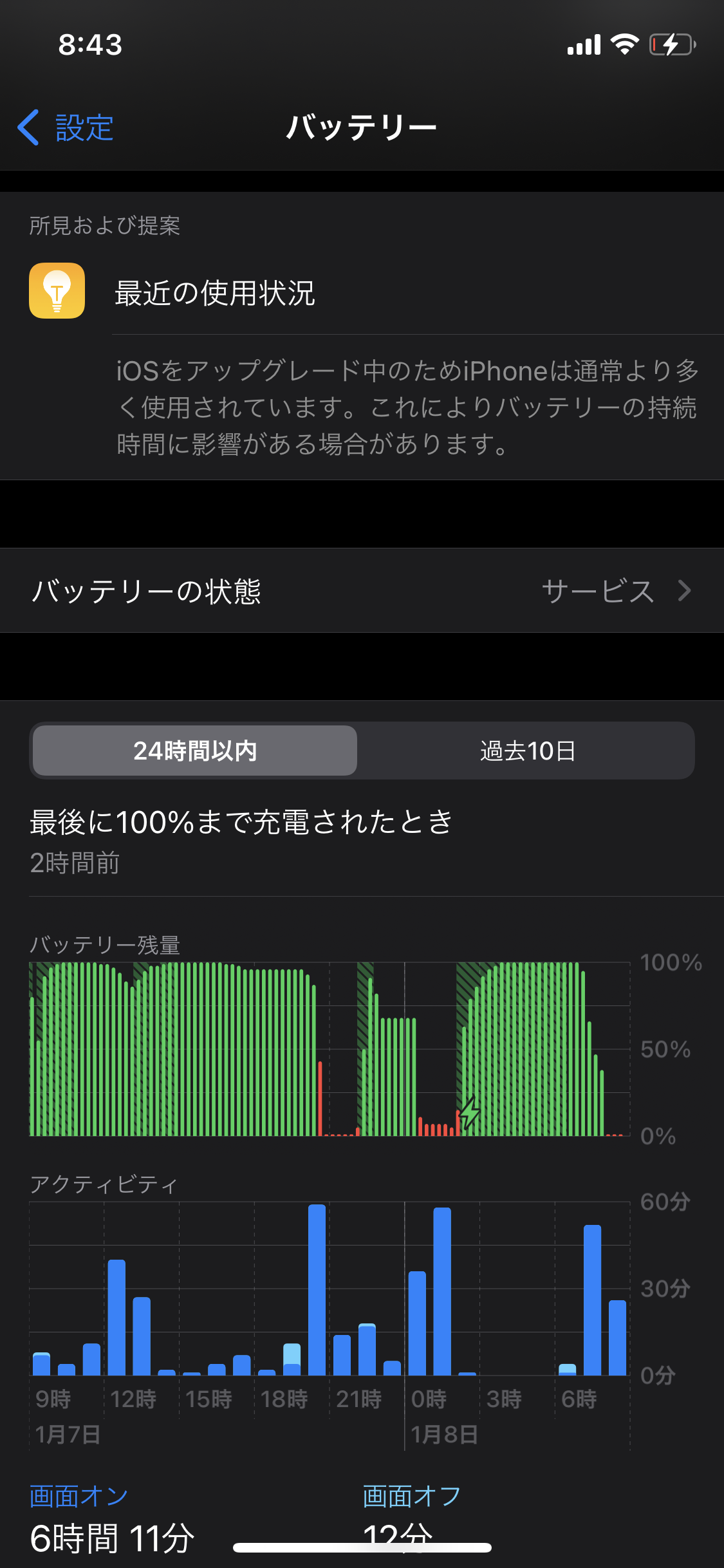724x1568 pixels.
Task: Select the 24時間以内 segment
Action: [x=195, y=751]
